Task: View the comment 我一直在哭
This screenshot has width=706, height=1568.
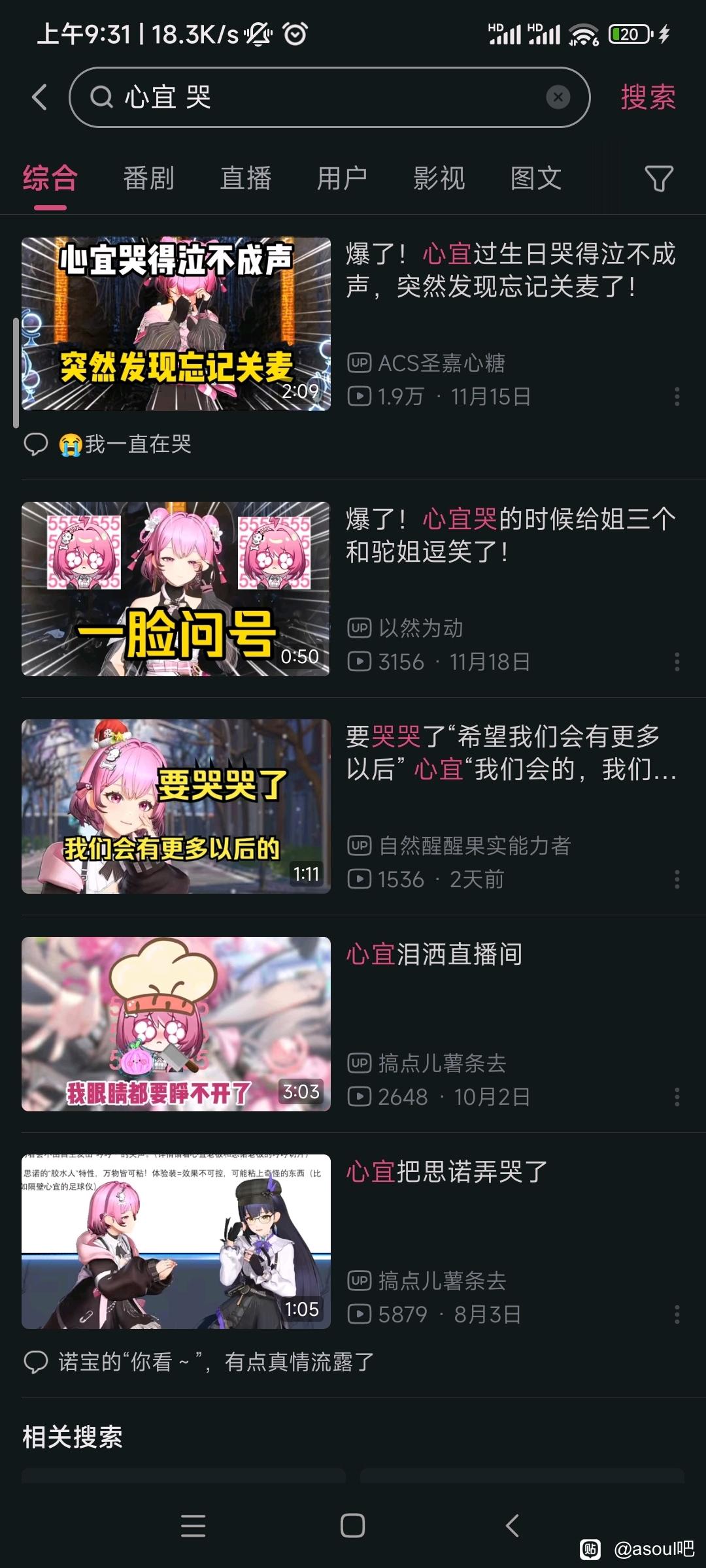Action: pyautogui.click(x=137, y=444)
